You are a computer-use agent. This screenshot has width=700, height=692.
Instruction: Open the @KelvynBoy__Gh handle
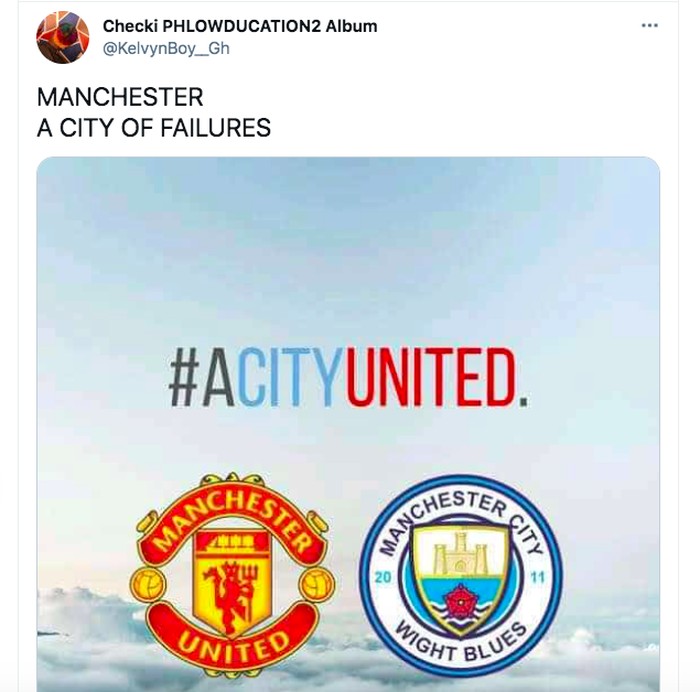pos(166,47)
